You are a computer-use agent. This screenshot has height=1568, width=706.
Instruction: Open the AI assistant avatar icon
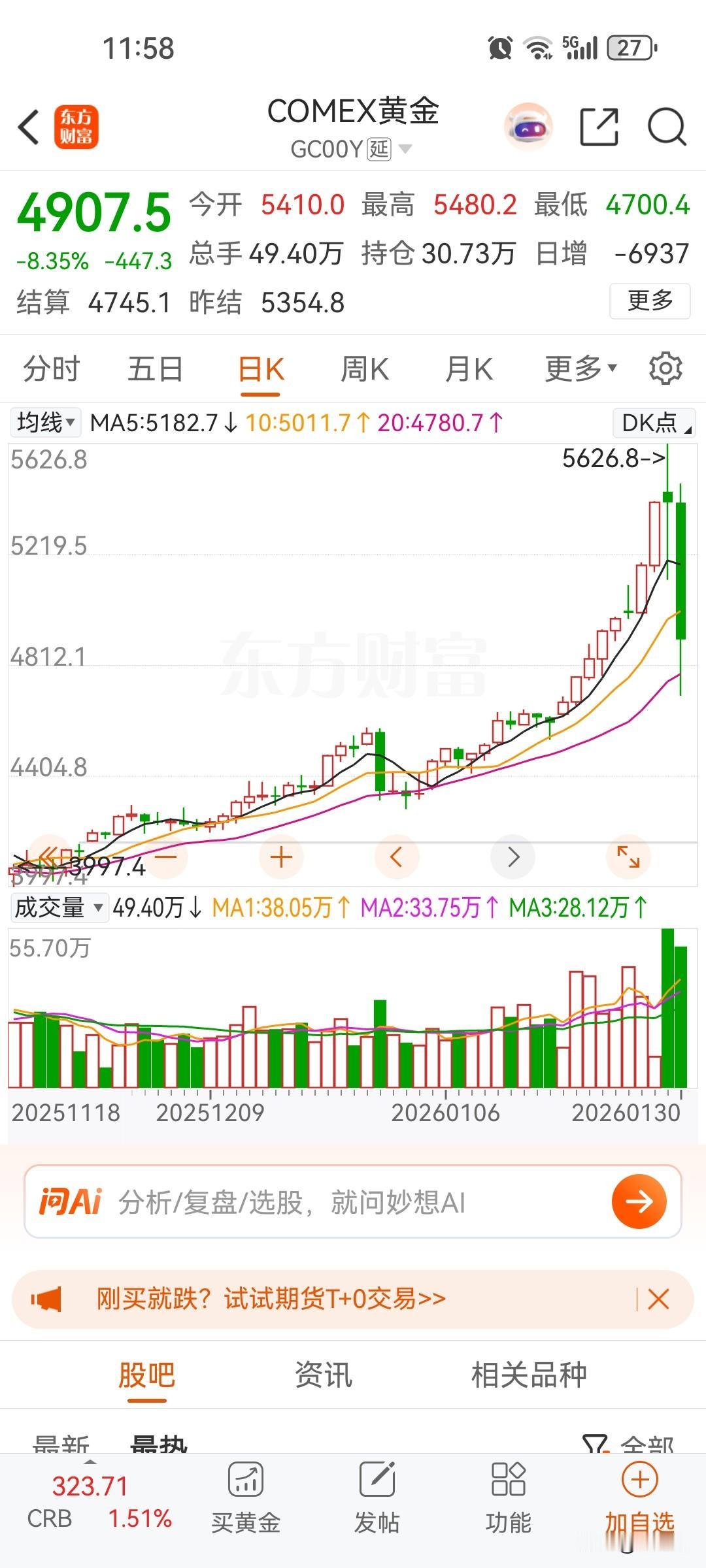(x=528, y=125)
